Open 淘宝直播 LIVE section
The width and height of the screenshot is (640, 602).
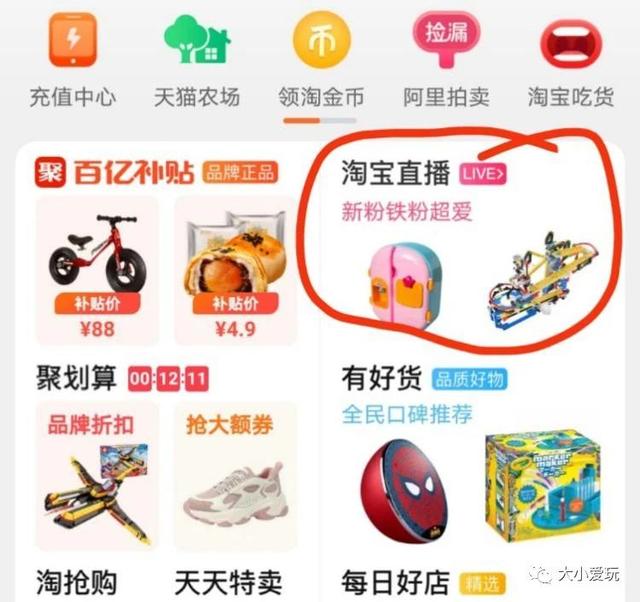pyautogui.click(x=397, y=173)
